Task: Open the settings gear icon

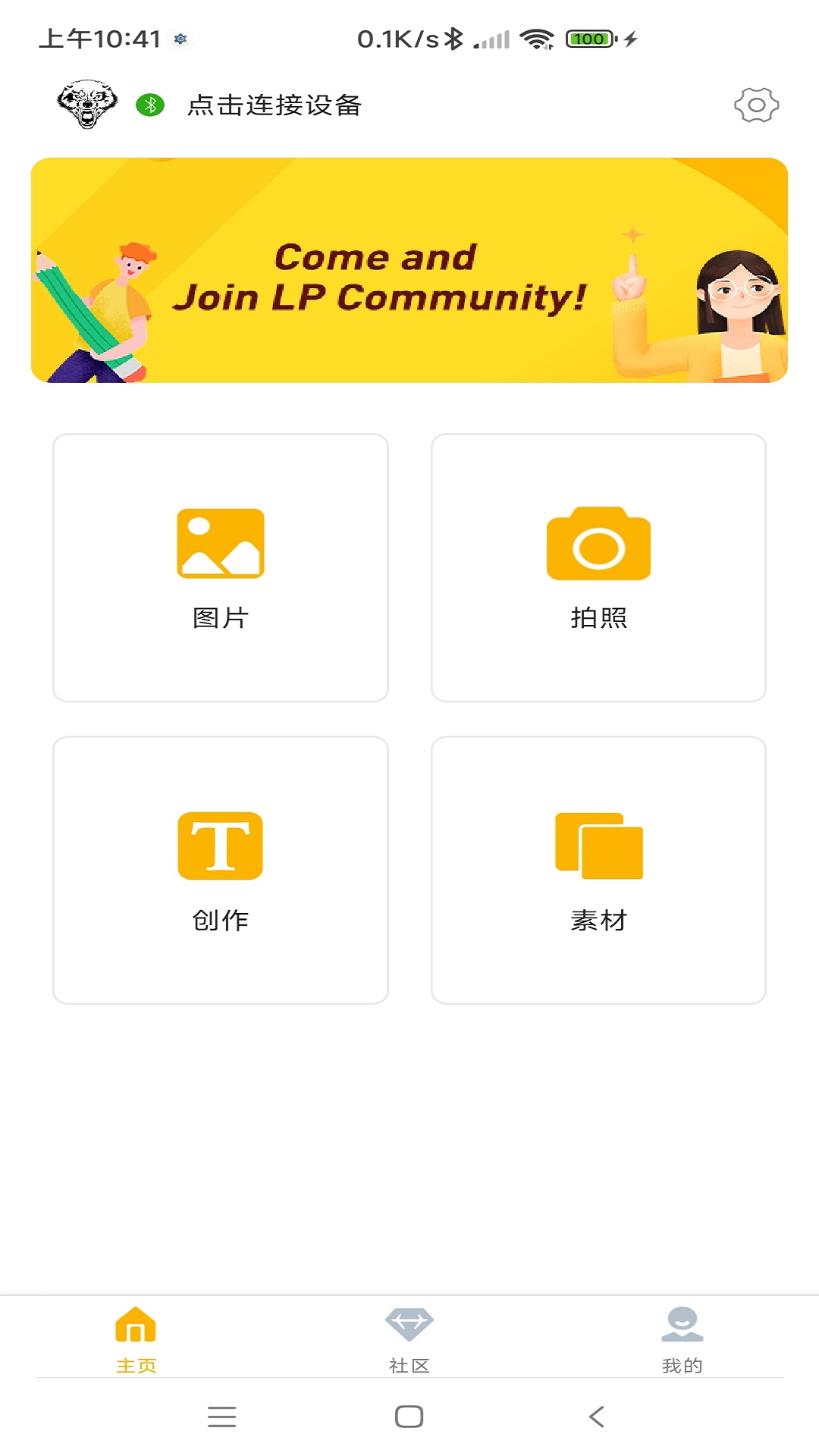Action: (756, 105)
